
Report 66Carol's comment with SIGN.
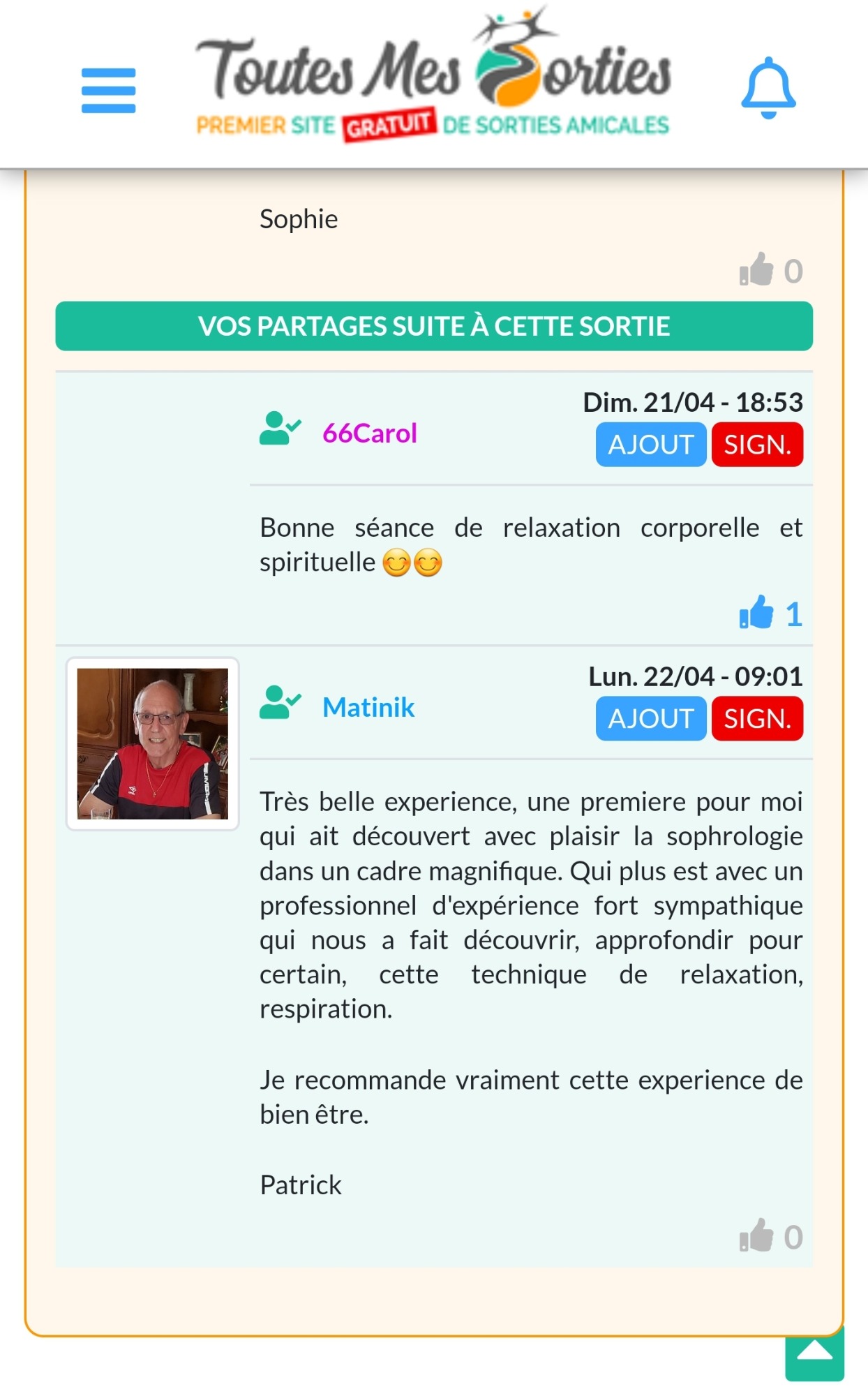click(x=757, y=445)
